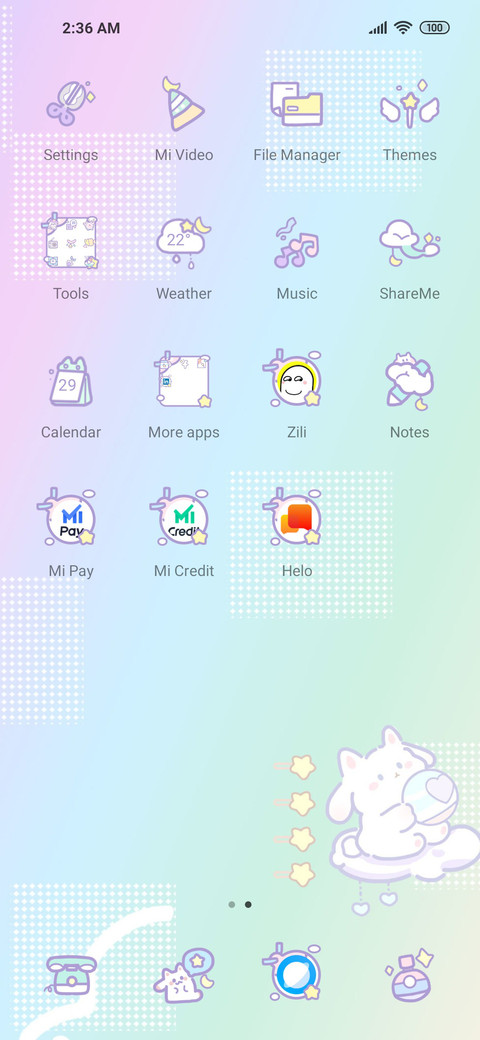Tap the first home page indicator dot
The width and height of the screenshot is (480, 1040).
(x=231, y=904)
